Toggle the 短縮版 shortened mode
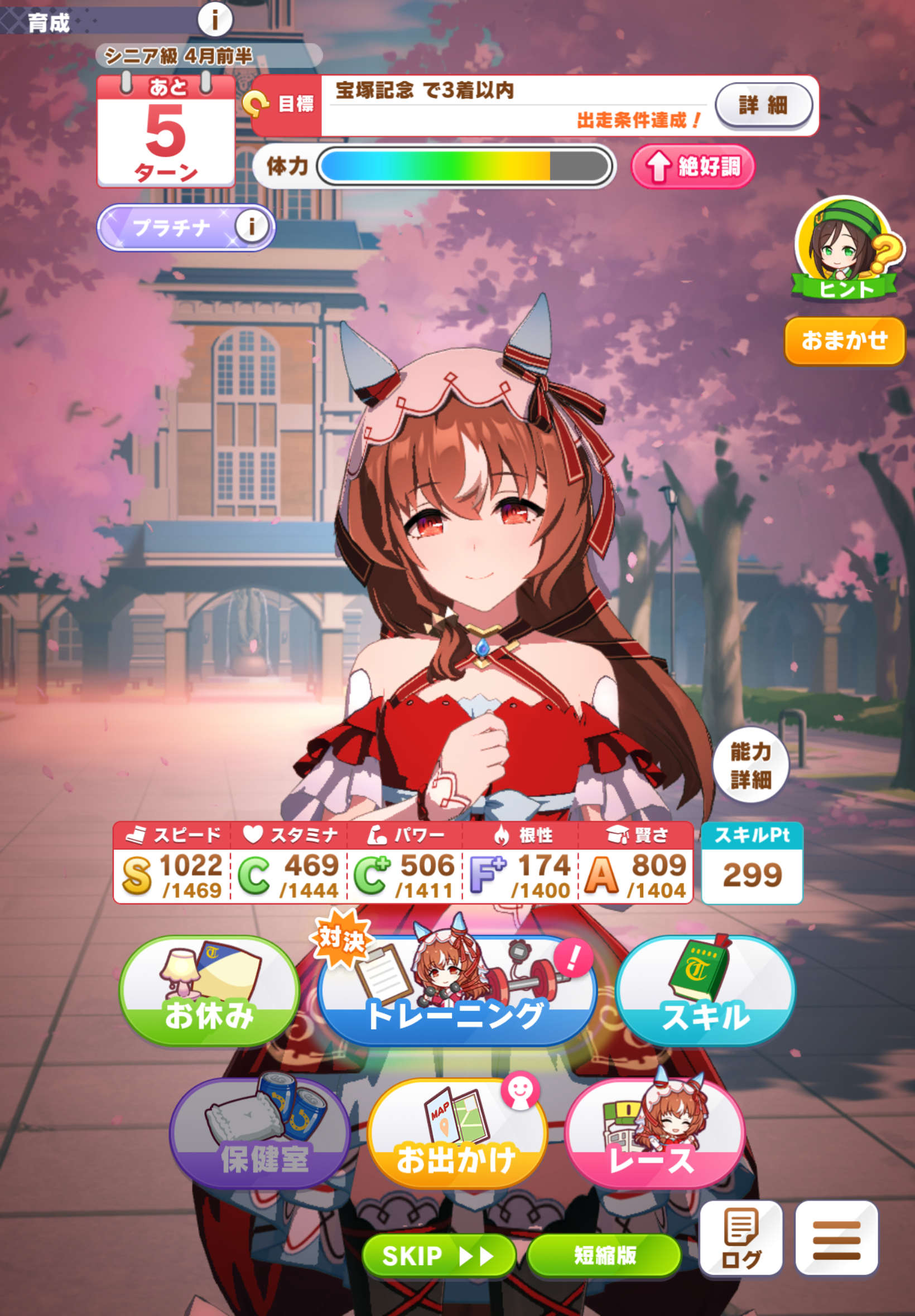The width and height of the screenshot is (915, 1316). click(x=604, y=1256)
